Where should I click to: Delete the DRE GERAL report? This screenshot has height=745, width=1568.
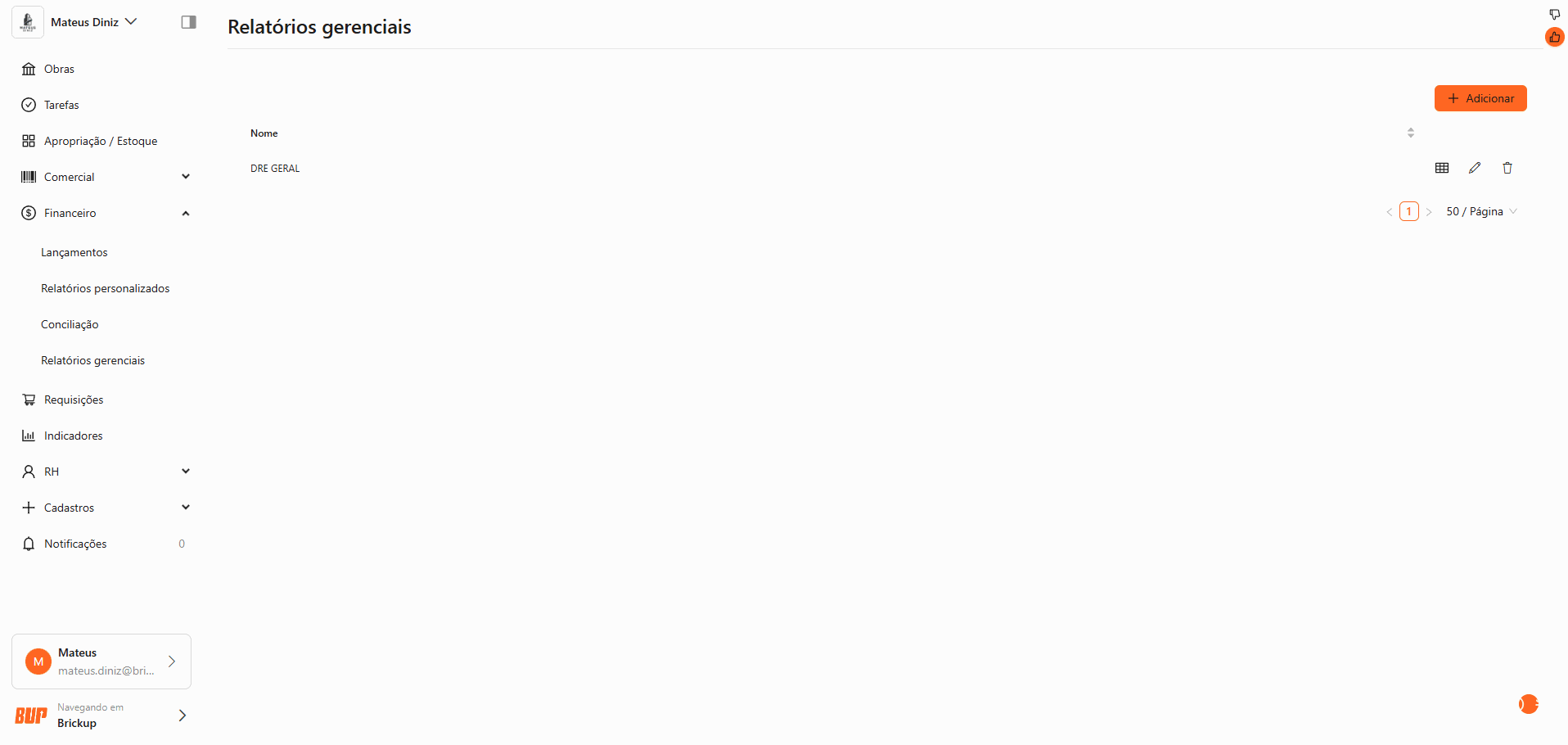click(x=1507, y=168)
